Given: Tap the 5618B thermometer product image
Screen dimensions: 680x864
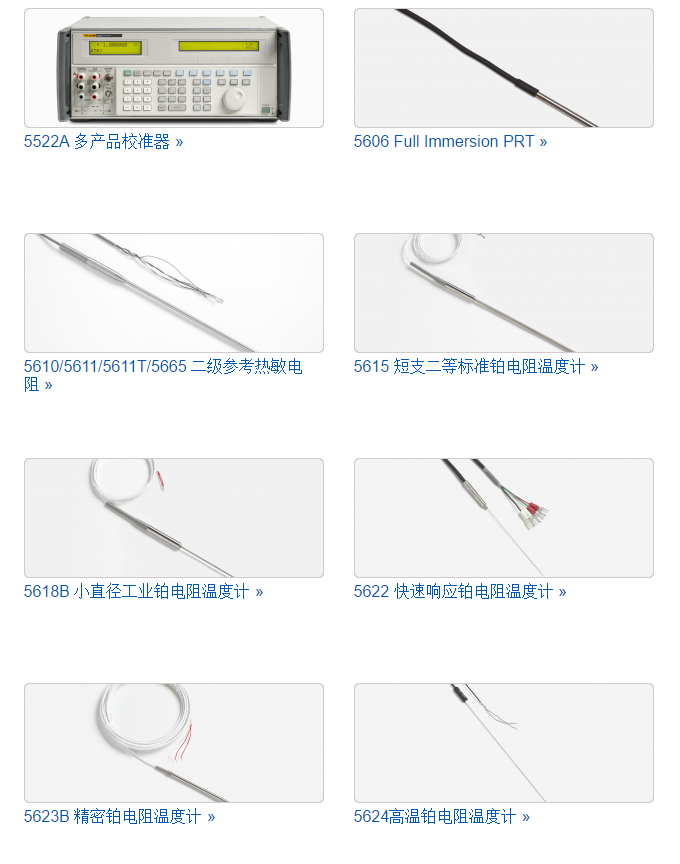Looking at the screenshot, I should tap(174, 518).
